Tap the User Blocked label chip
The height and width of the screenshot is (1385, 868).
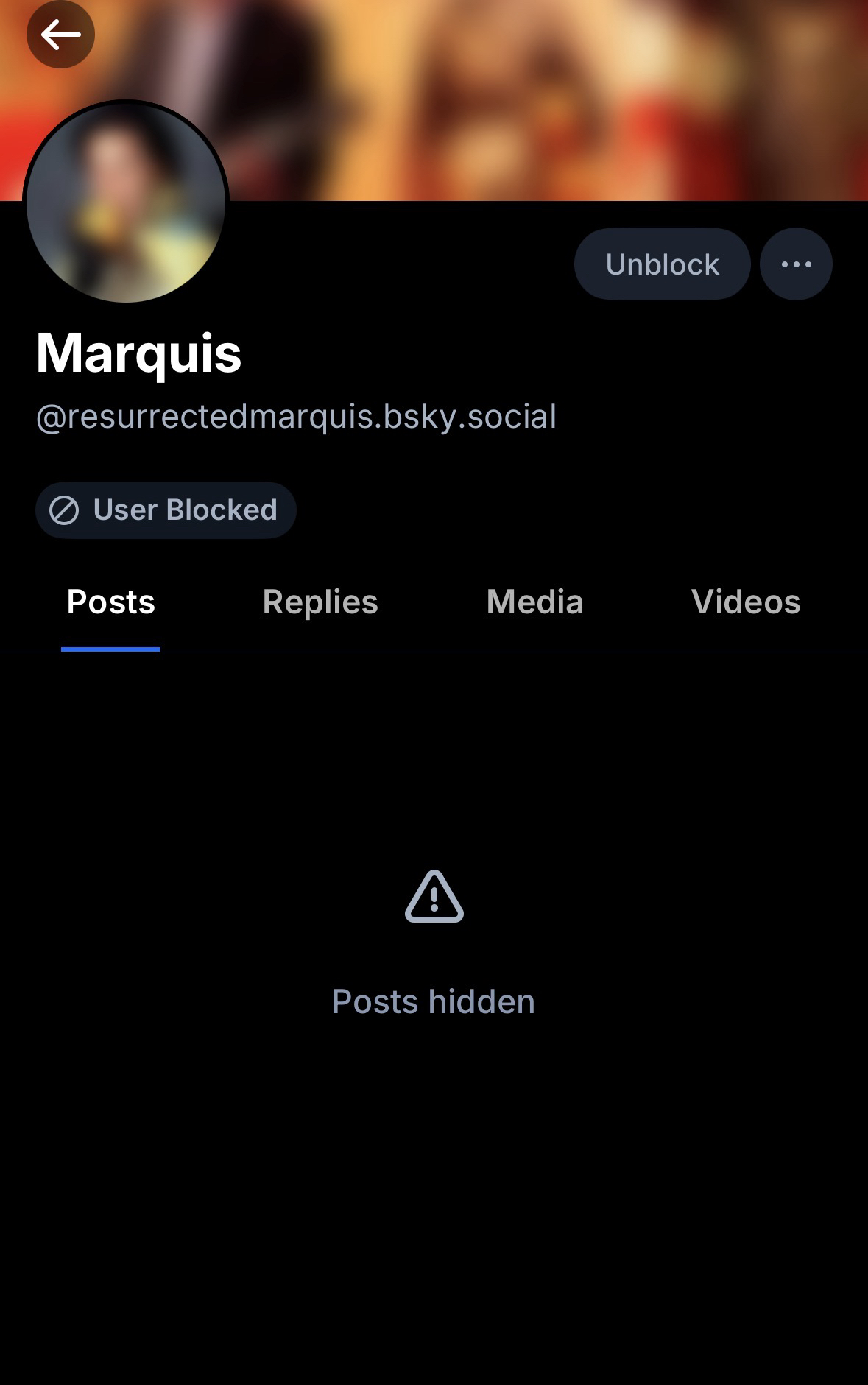(166, 510)
